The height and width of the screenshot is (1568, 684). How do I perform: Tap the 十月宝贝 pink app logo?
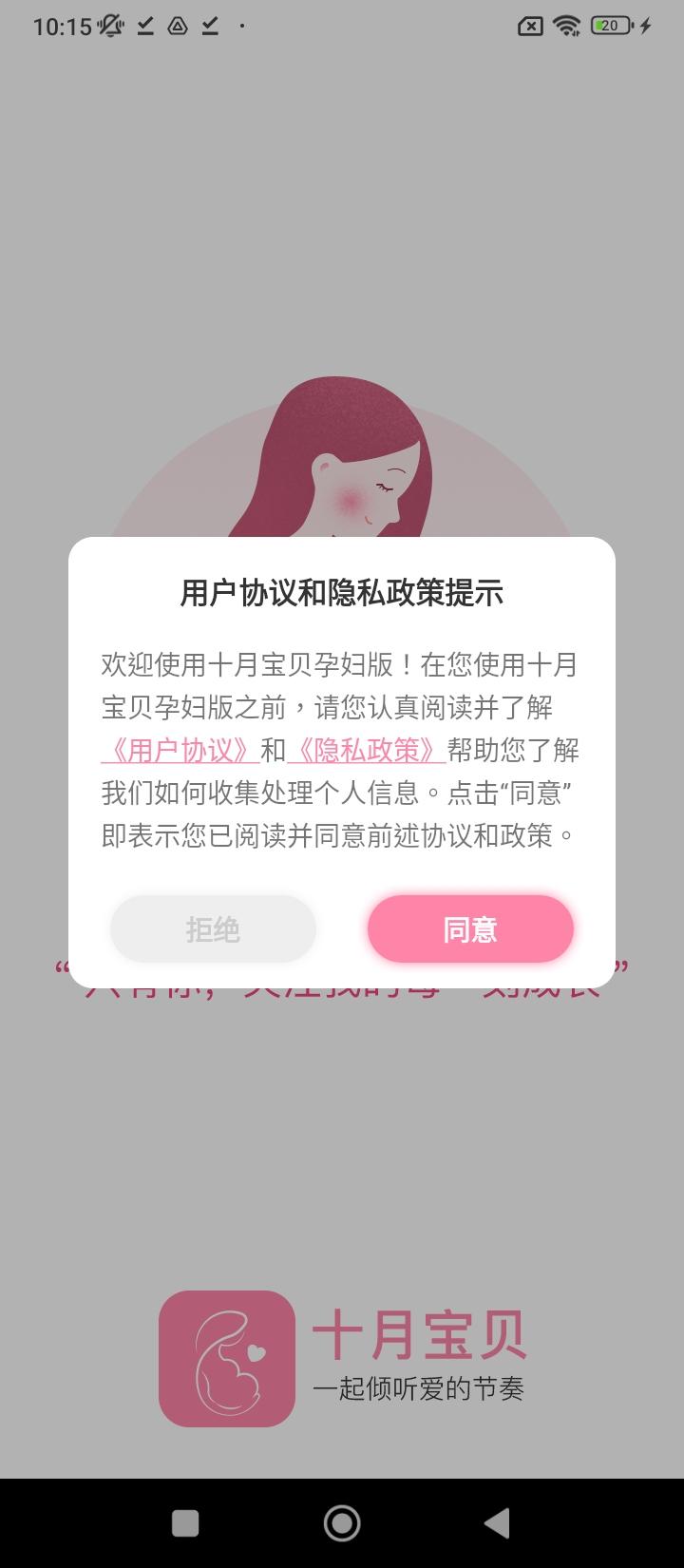(227, 1359)
